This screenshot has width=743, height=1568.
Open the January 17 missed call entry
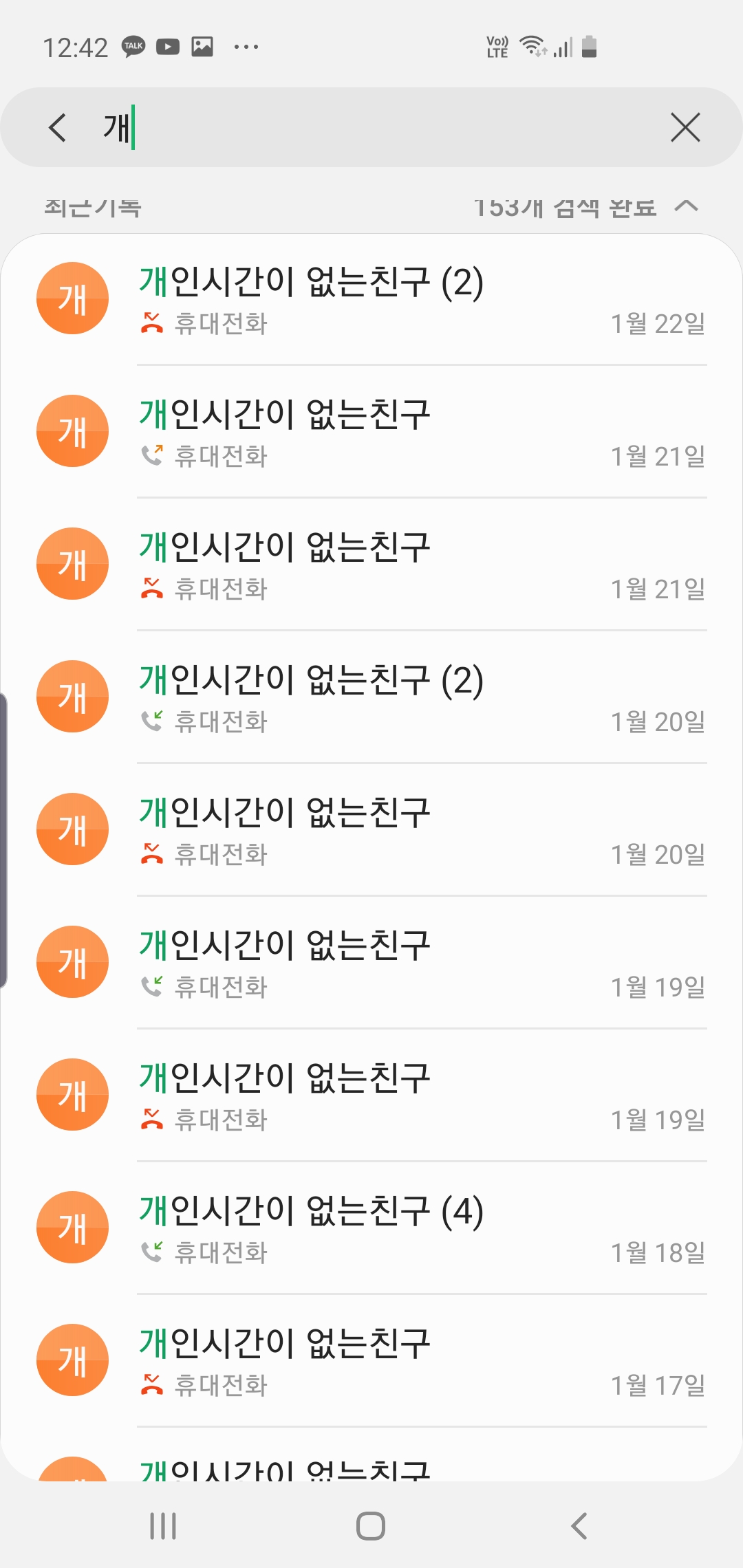coord(371,1361)
